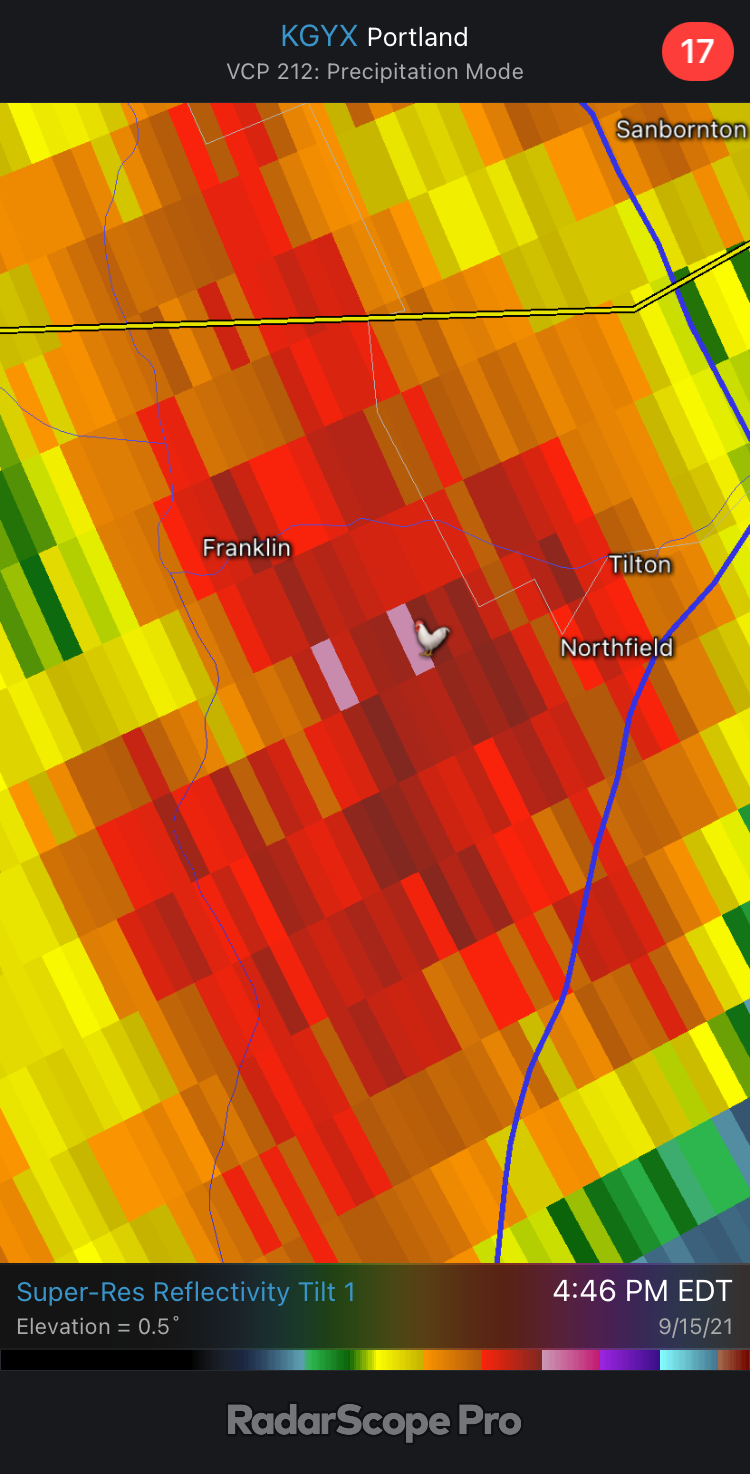Change the Super-Res Reflectivity product
The image size is (750, 1474).
pyautogui.click(x=186, y=1292)
